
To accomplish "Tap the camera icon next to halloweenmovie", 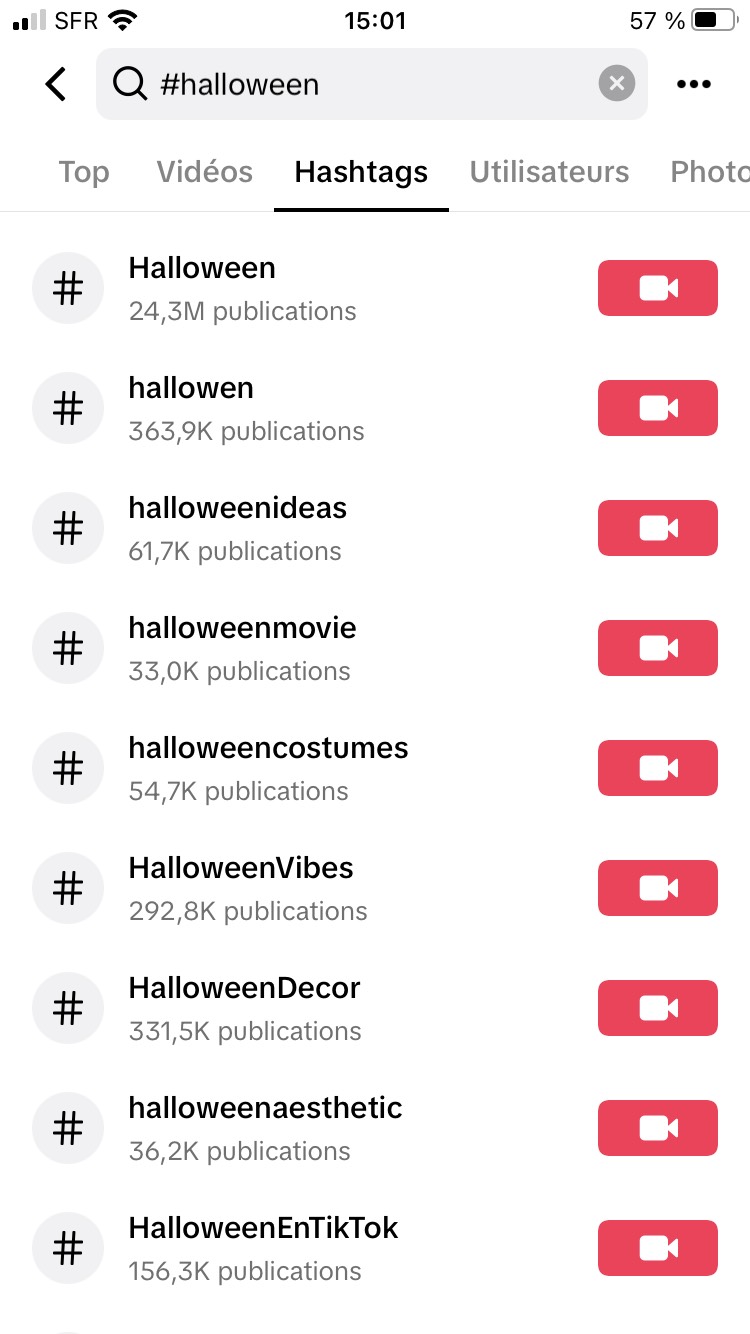I will [x=657, y=647].
